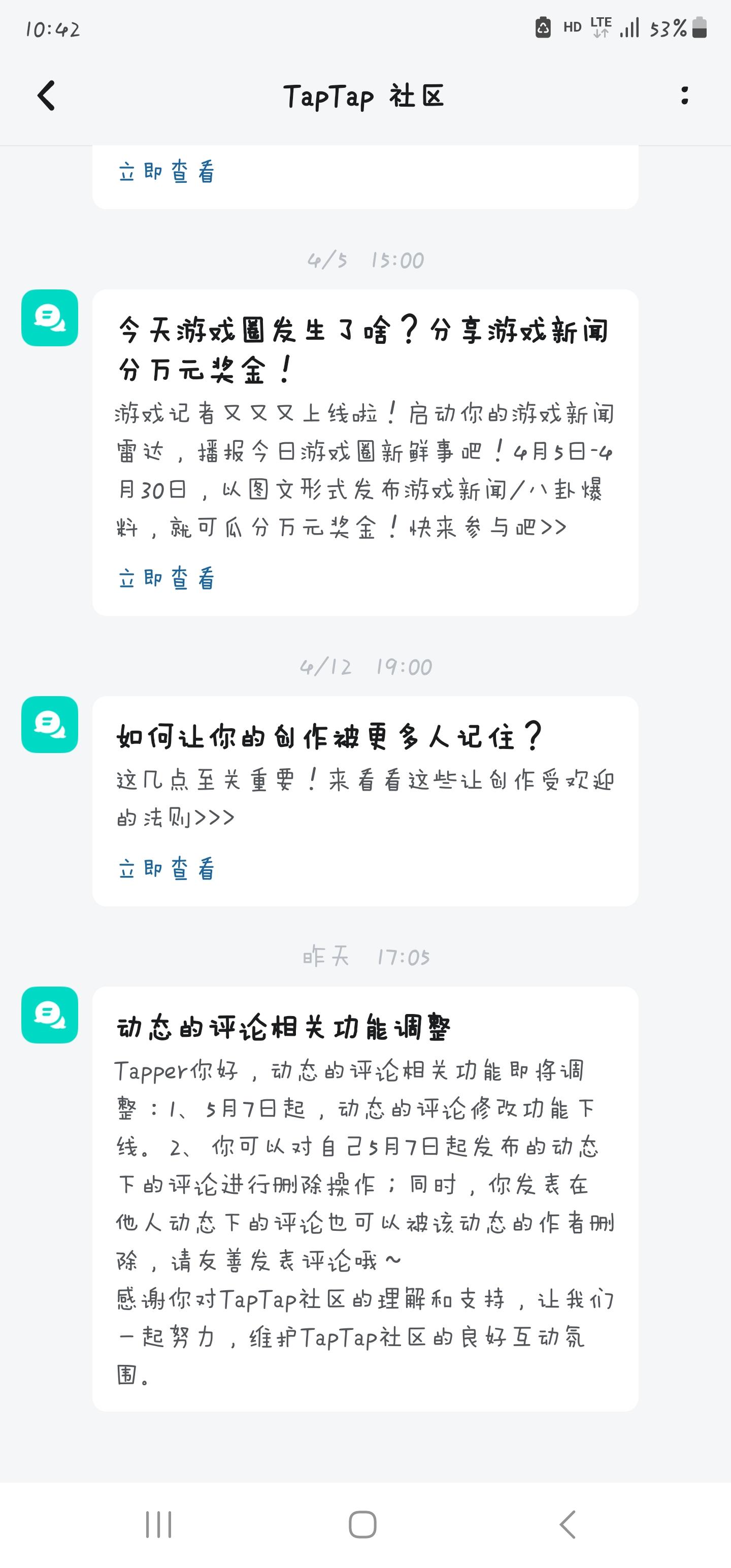Open the three-dot overflow menu
Viewport: 731px width, 1568px height.
[x=684, y=95]
